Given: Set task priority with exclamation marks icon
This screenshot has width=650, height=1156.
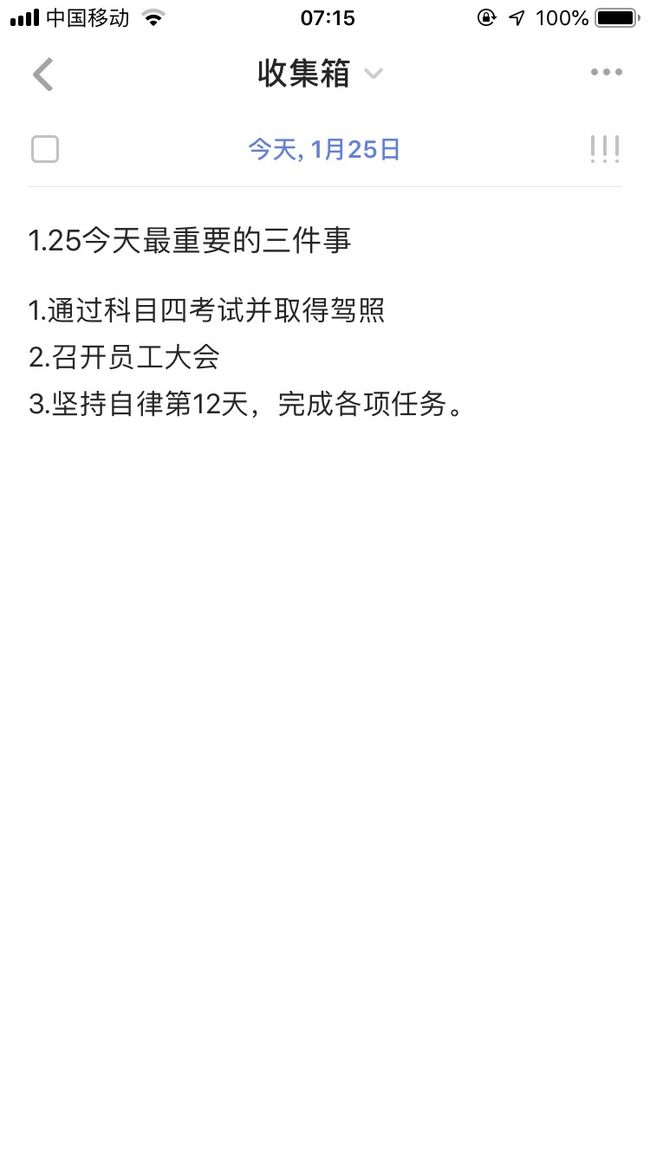Looking at the screenshot, I should pos(605,150).
